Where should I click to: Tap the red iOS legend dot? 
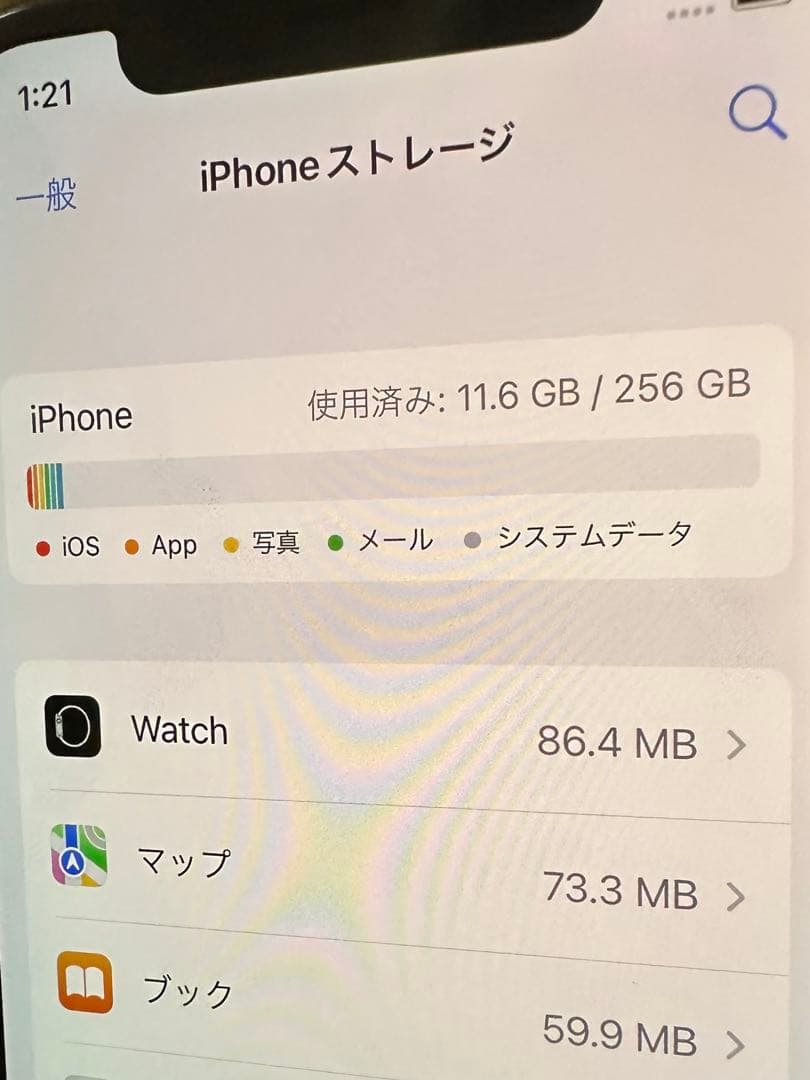point(41,548)
